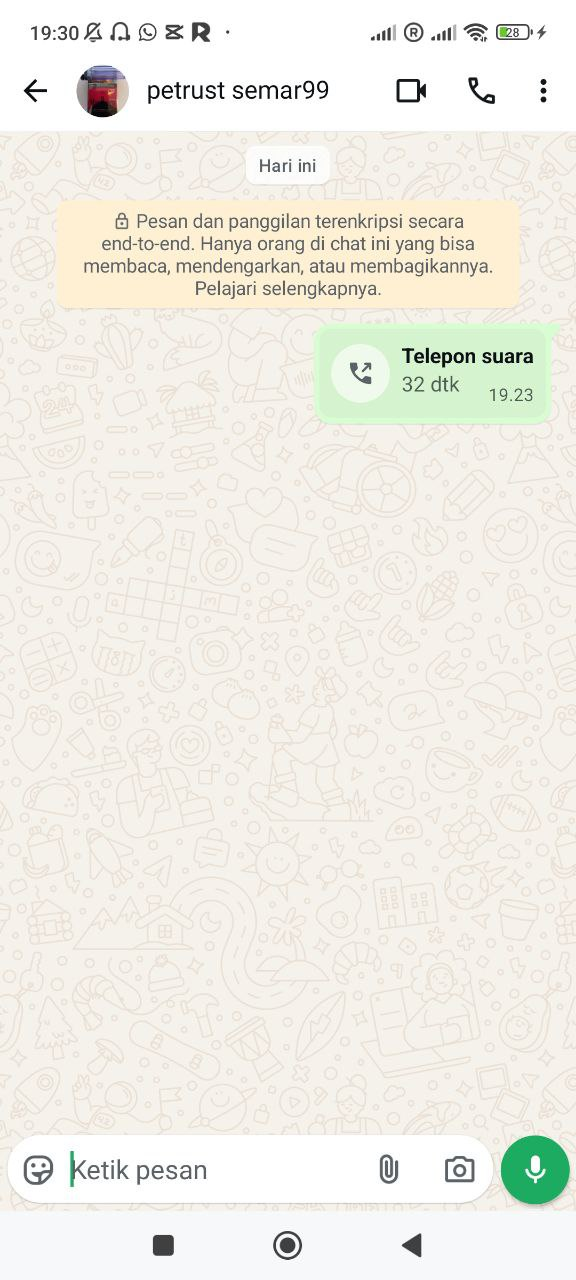Focus the Ketik pesan message field
576x1280 pixels.
(215, 1170)
